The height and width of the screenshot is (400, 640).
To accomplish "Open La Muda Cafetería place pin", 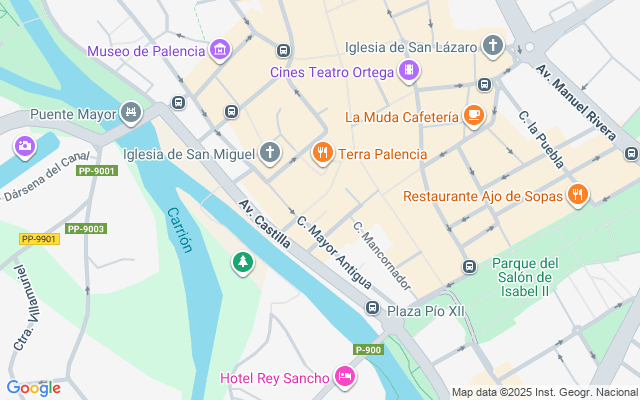I will tap(474, 116).
